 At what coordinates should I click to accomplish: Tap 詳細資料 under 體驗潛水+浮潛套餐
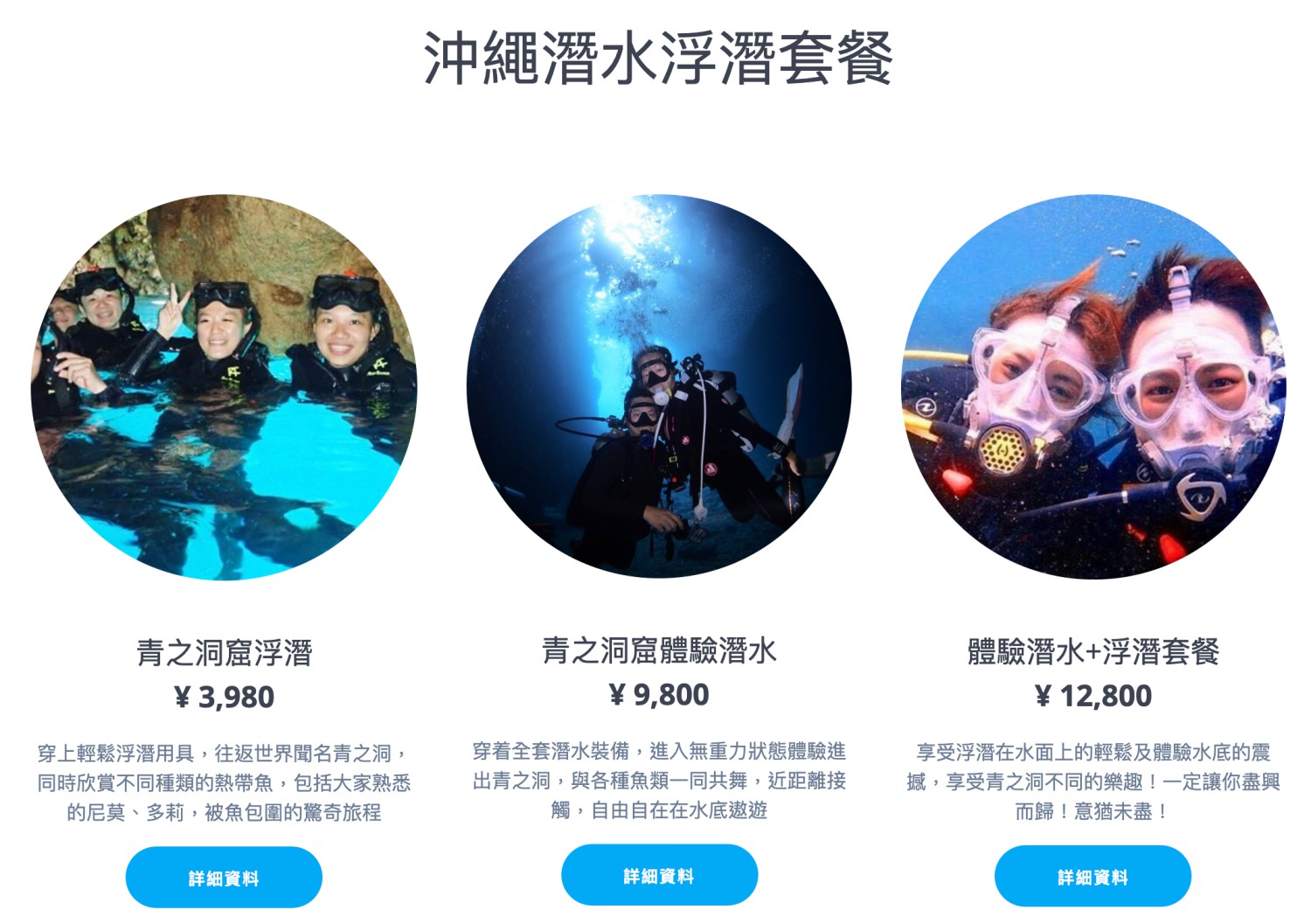click(1092, 876)
